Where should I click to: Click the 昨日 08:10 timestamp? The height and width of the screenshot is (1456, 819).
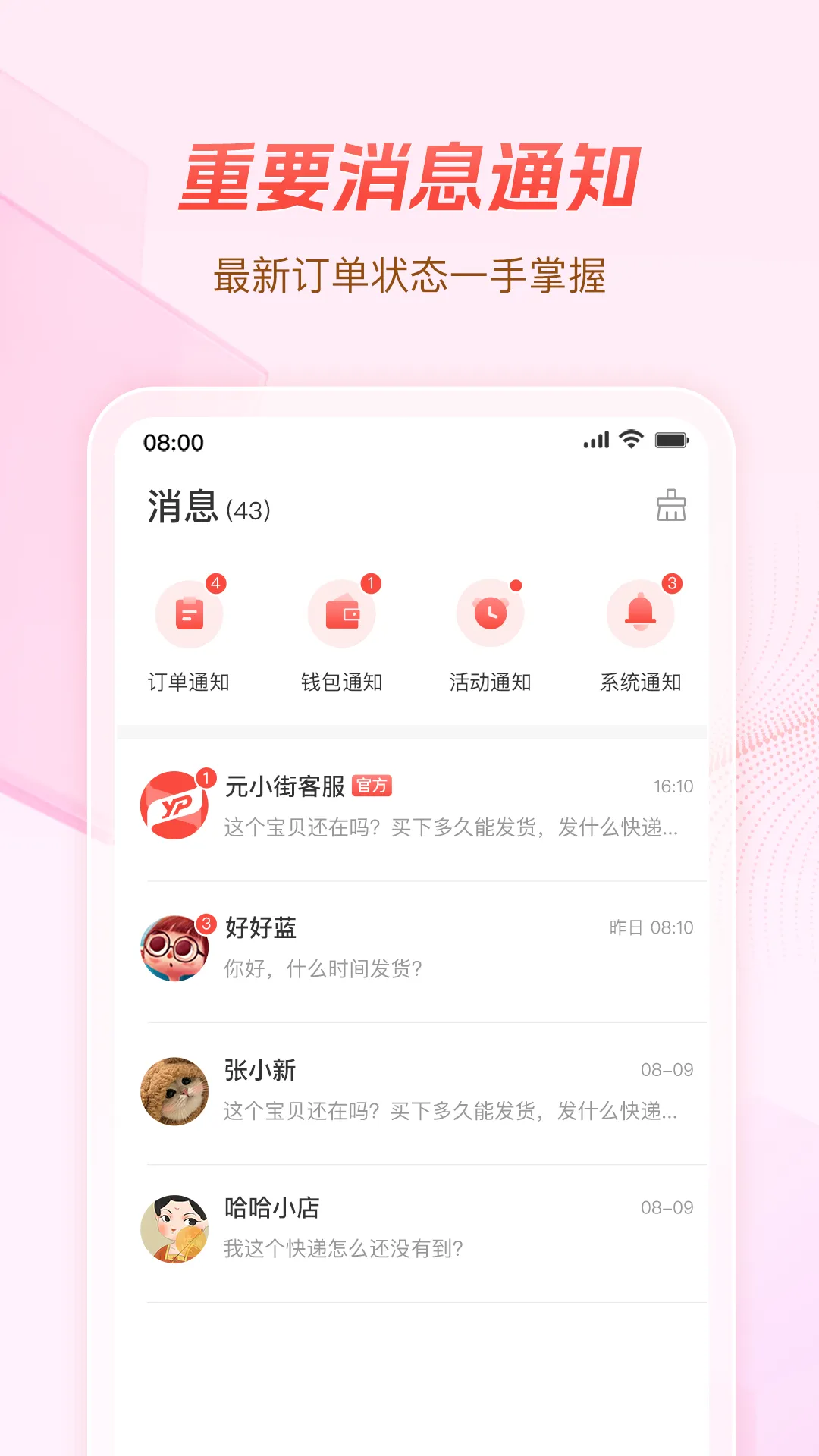tap(653, 927)
